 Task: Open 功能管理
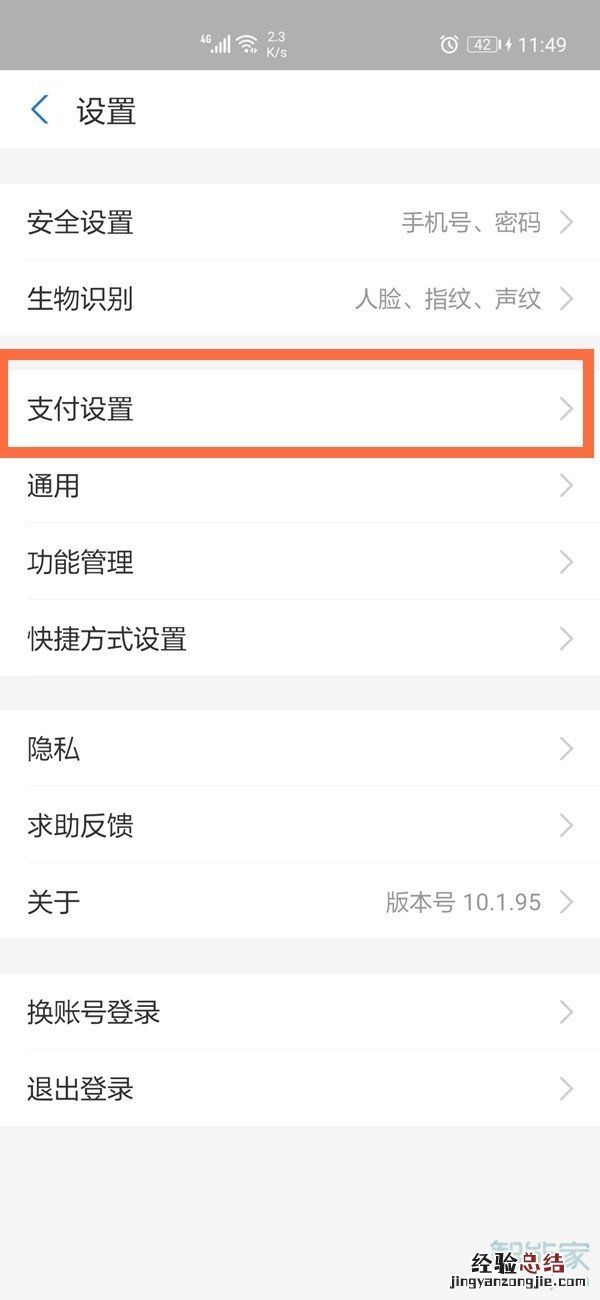coord(300,562)
